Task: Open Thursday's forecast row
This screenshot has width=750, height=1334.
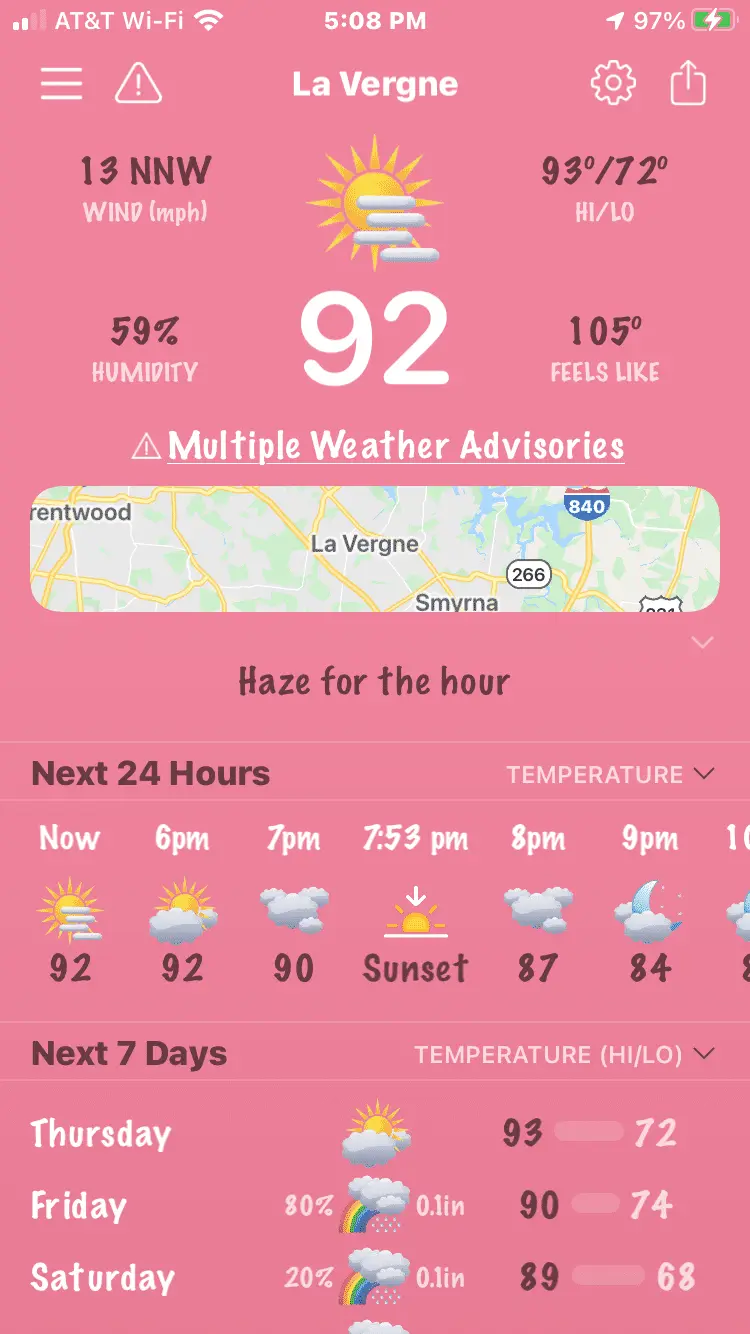Action: (x=375, y=1134)
